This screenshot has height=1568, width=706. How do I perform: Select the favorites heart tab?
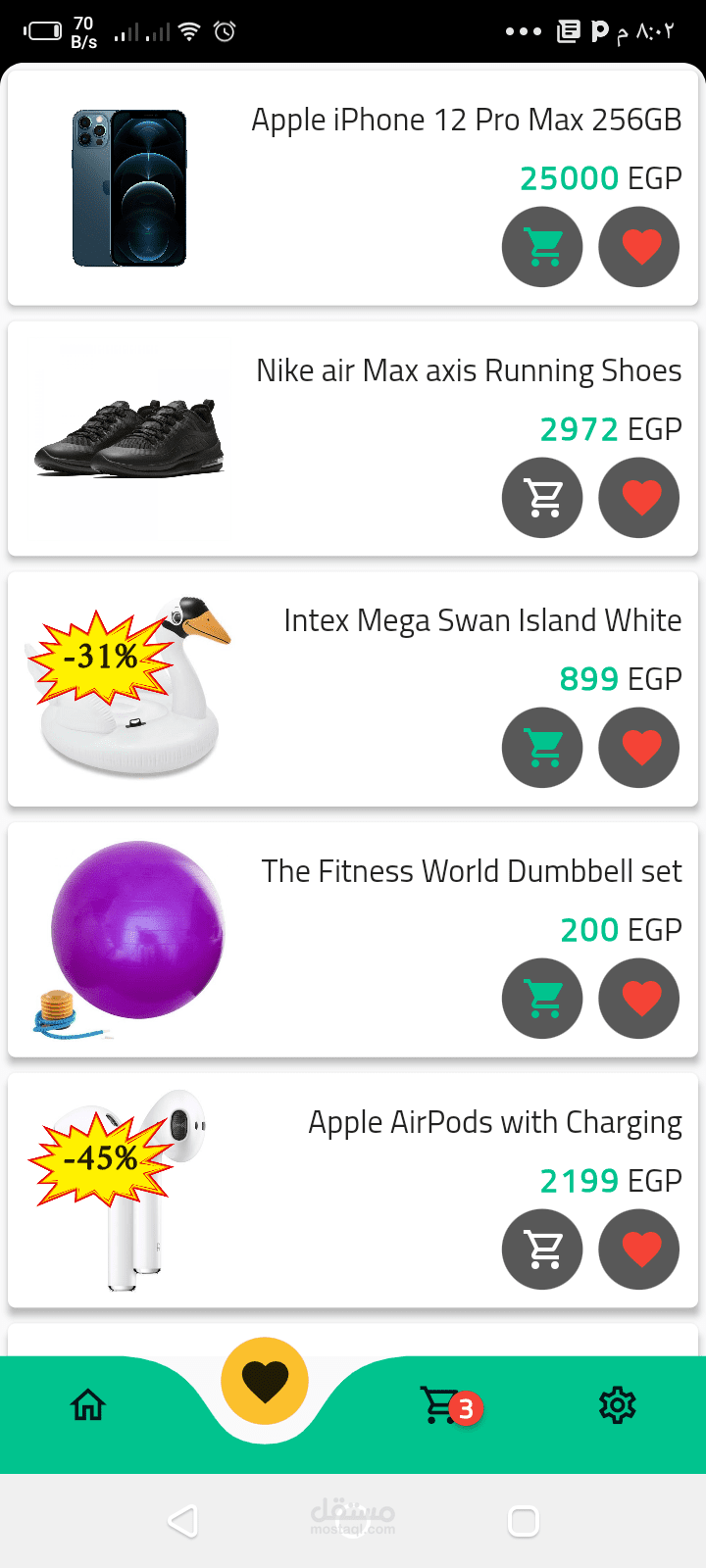tap(265, 1381)
